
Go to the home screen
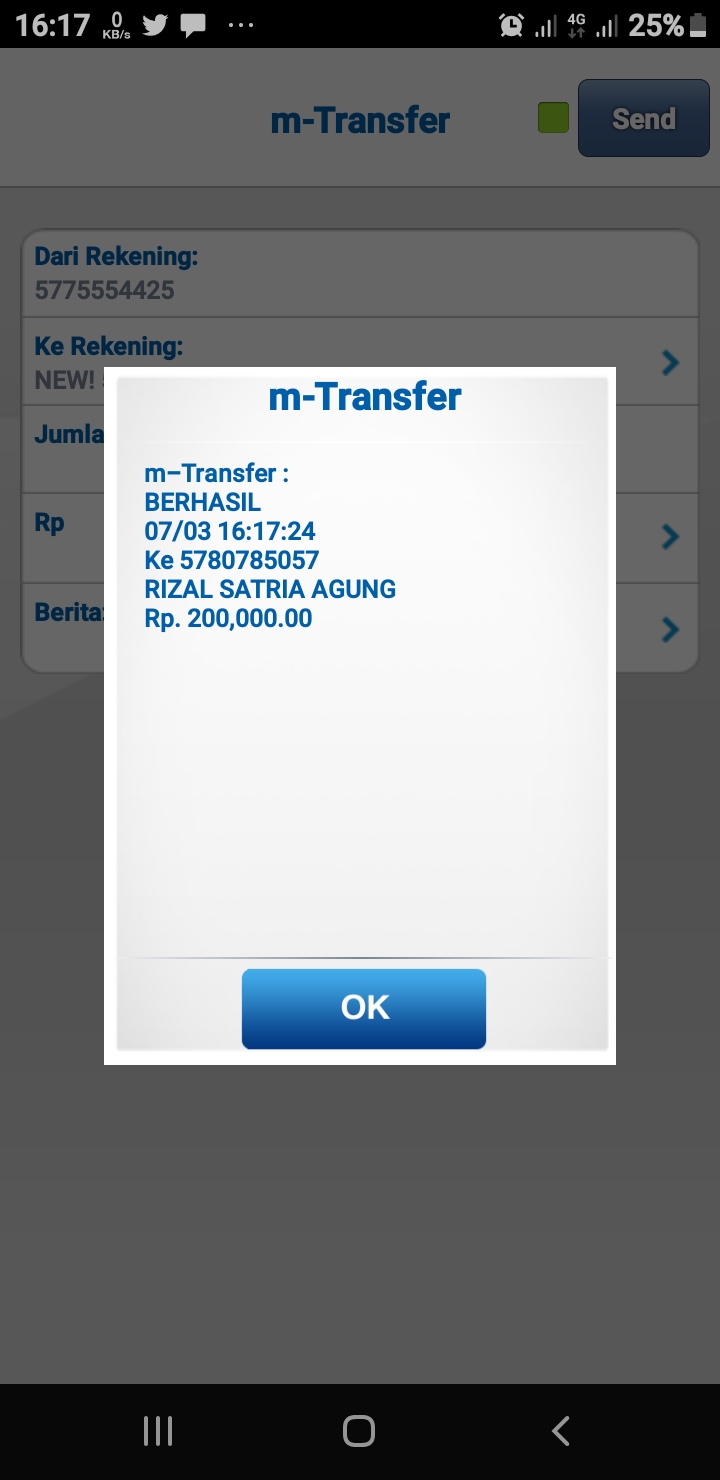coord(359,1431)
